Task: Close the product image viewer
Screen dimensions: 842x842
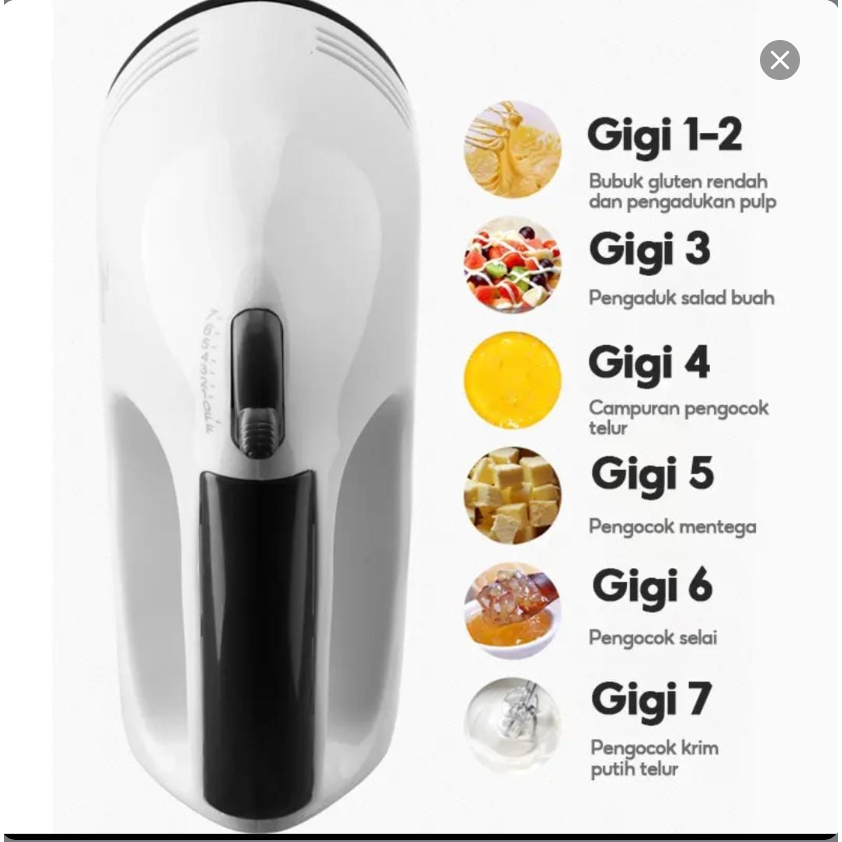Action: tap(779, 60)
